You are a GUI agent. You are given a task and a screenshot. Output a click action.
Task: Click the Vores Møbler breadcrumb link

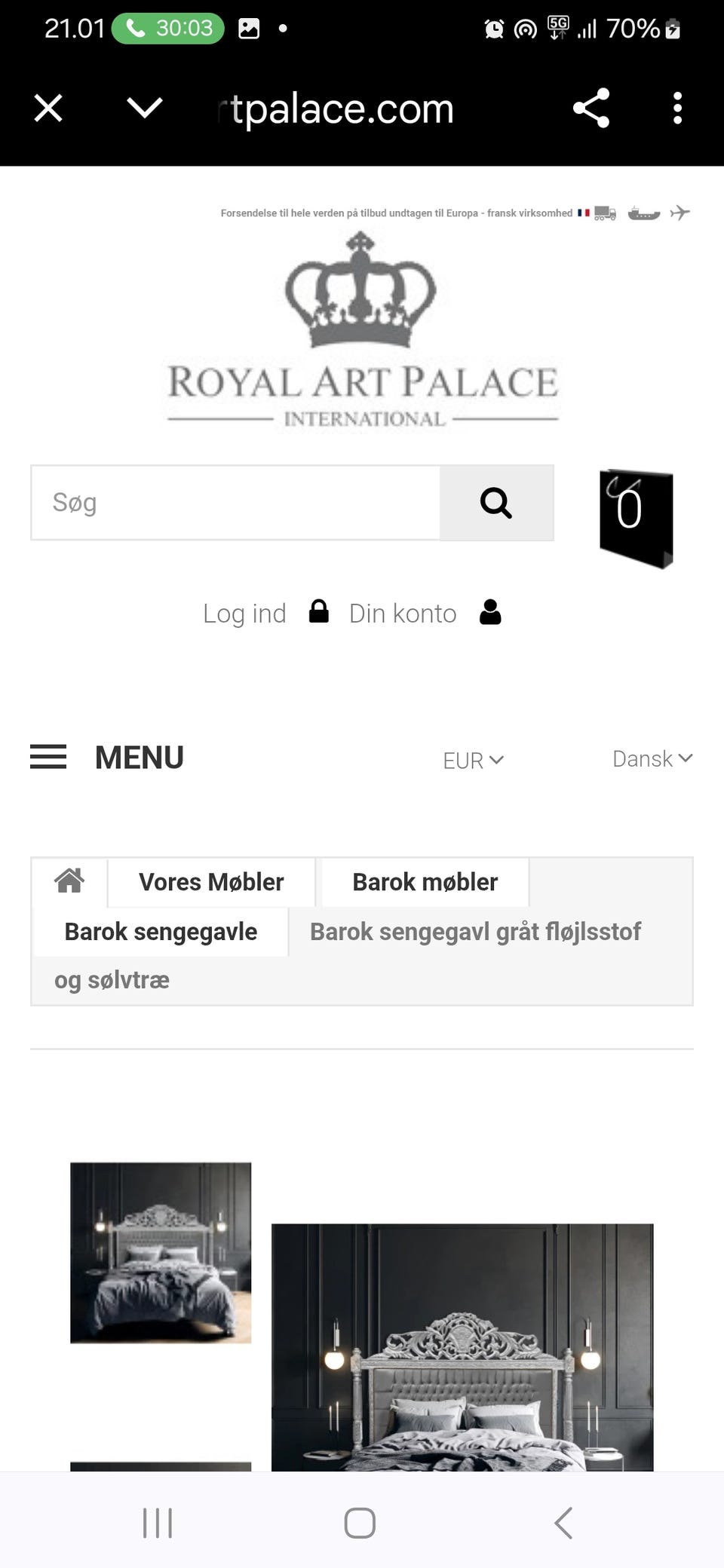pos(210,881)
